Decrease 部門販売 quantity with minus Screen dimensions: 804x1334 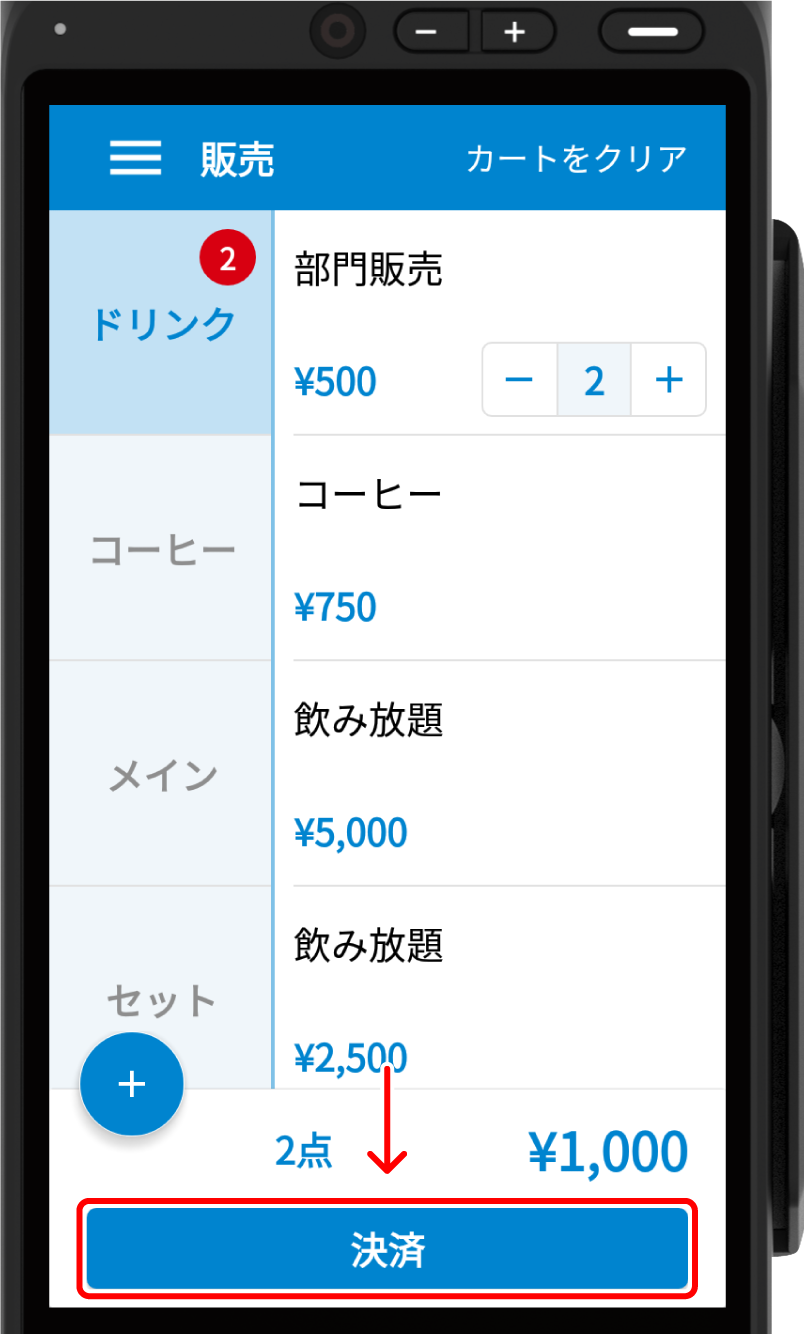[519, 380]
